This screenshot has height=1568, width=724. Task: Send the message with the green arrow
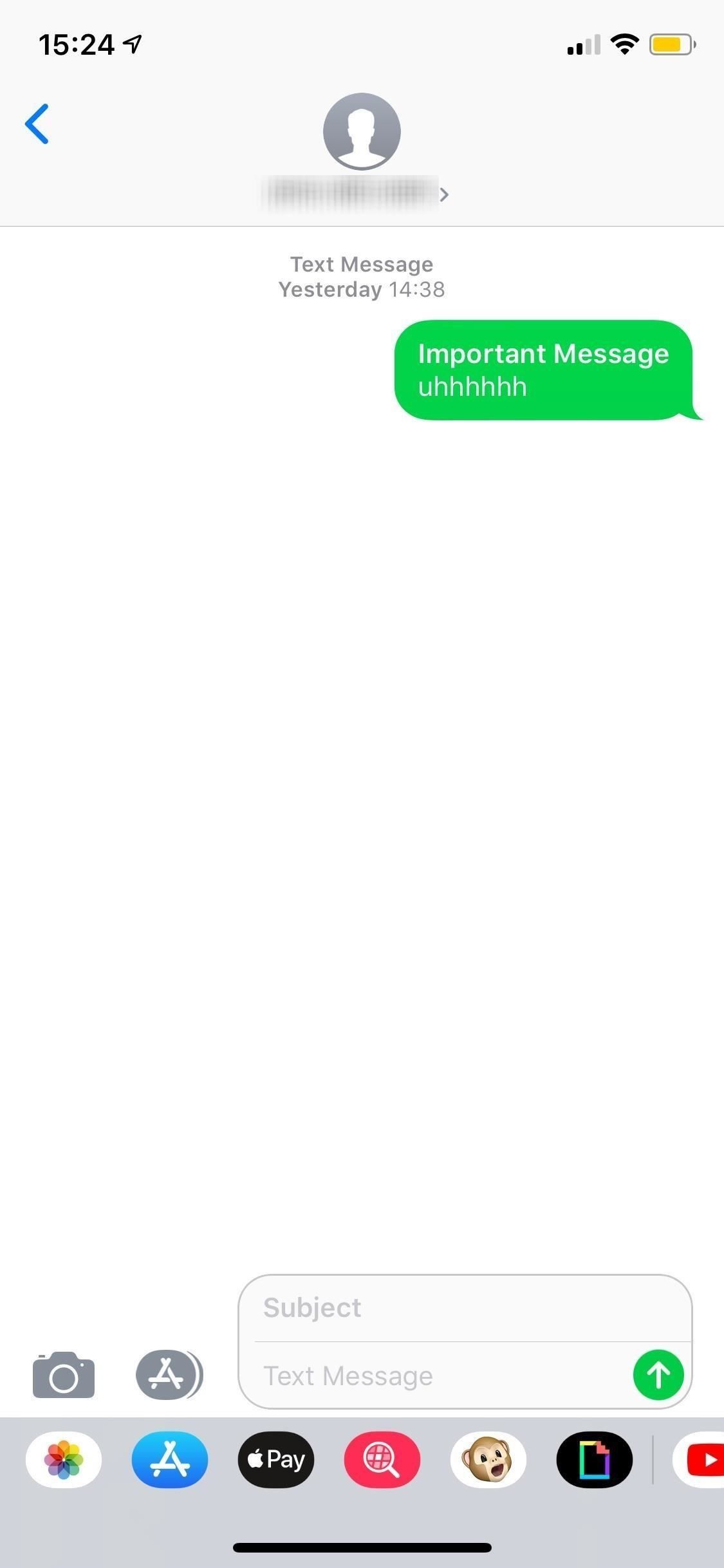click(x=658, y=1375)
